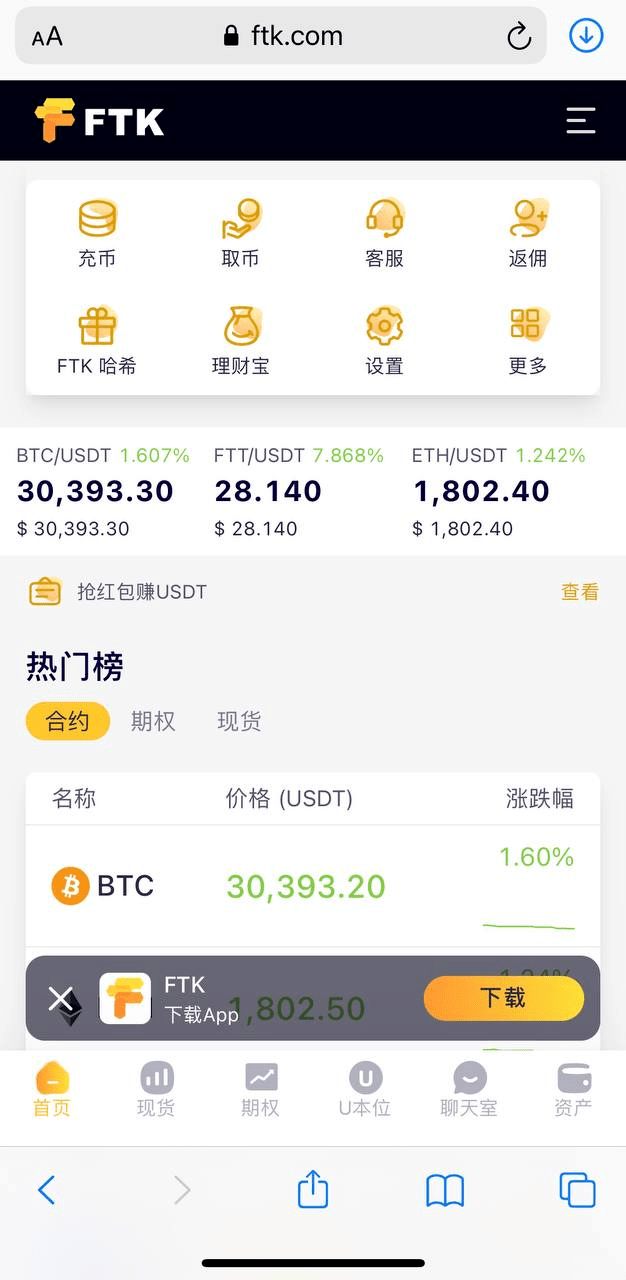
Task: Open 充币 deposit shortcut
Action: tap(97, 233)
